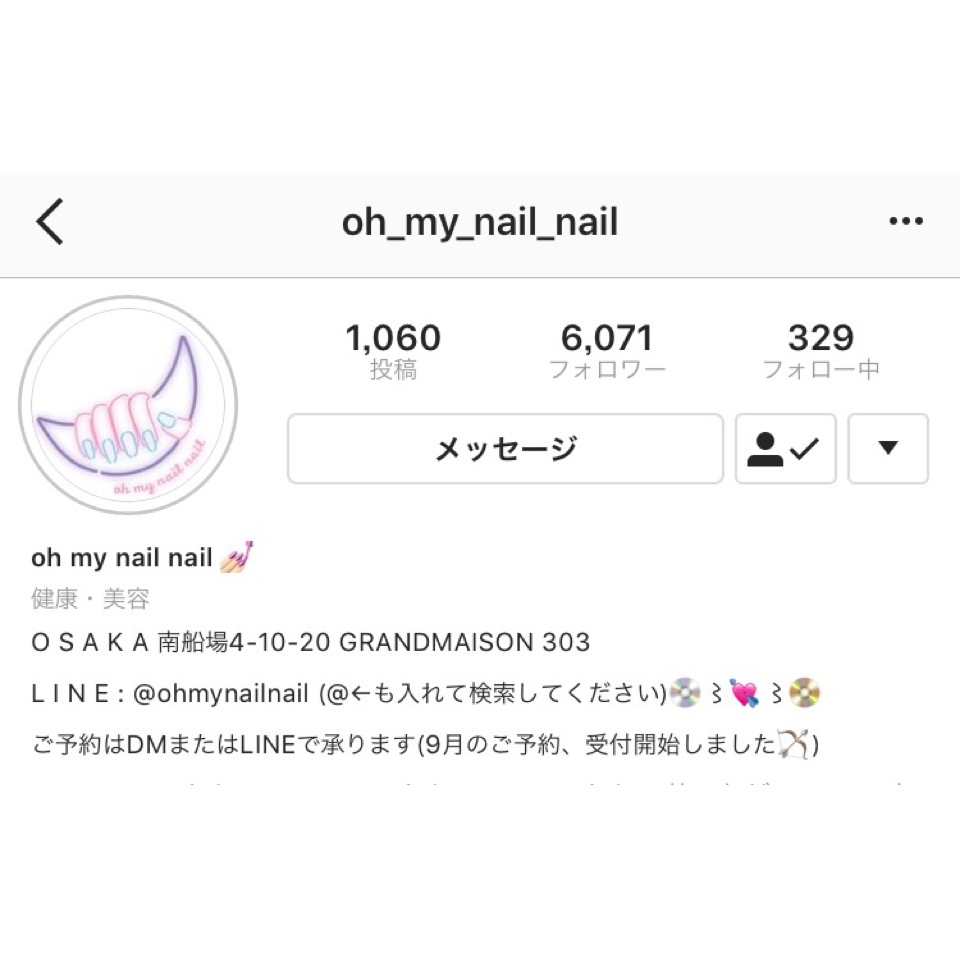Jump to the 1,060 投稿 posts
This screenshot has height=960, width=960.
(393, 352)
